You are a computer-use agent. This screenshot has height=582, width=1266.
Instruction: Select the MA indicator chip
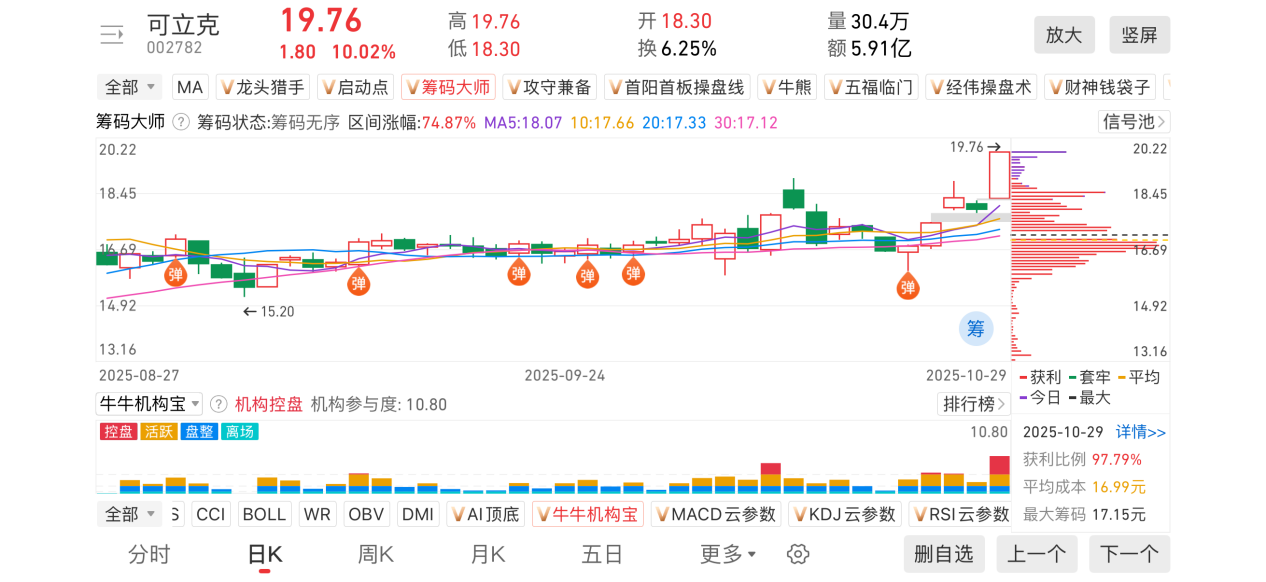190,87
